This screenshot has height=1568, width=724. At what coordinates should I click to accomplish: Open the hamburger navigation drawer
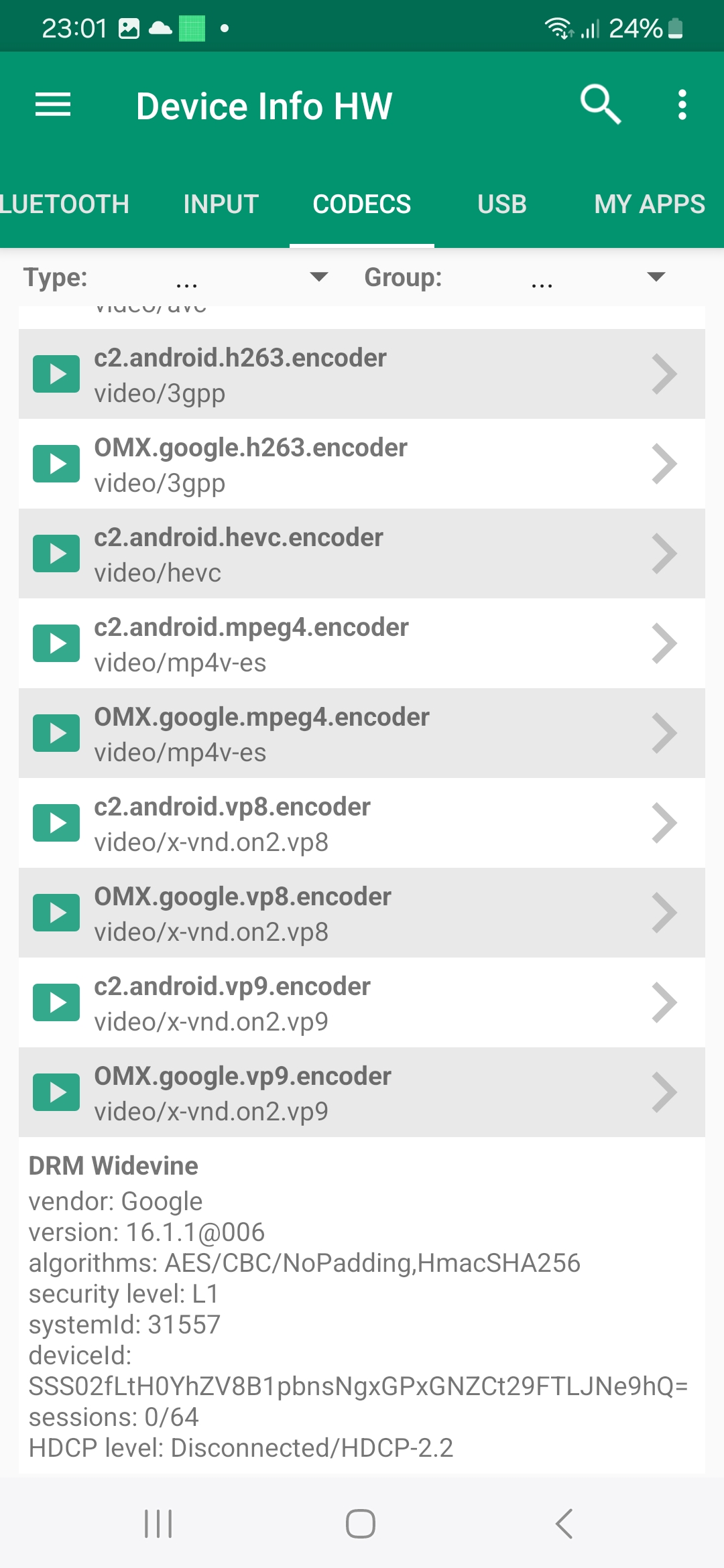[x=53, y=105]
